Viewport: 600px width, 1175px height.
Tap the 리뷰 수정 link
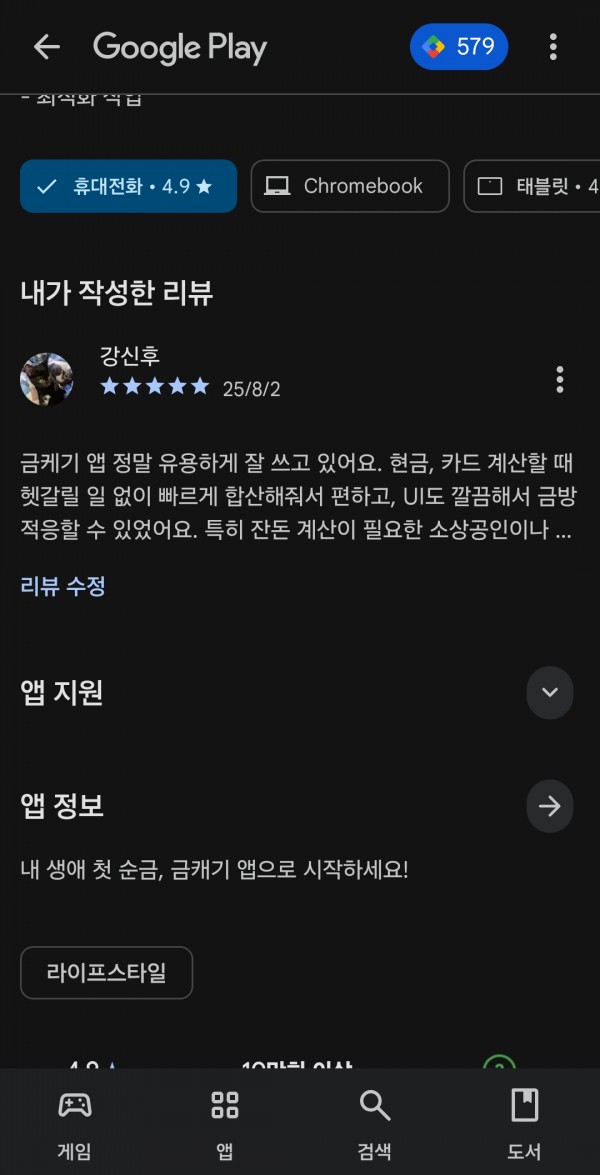(x=63, y=586)
